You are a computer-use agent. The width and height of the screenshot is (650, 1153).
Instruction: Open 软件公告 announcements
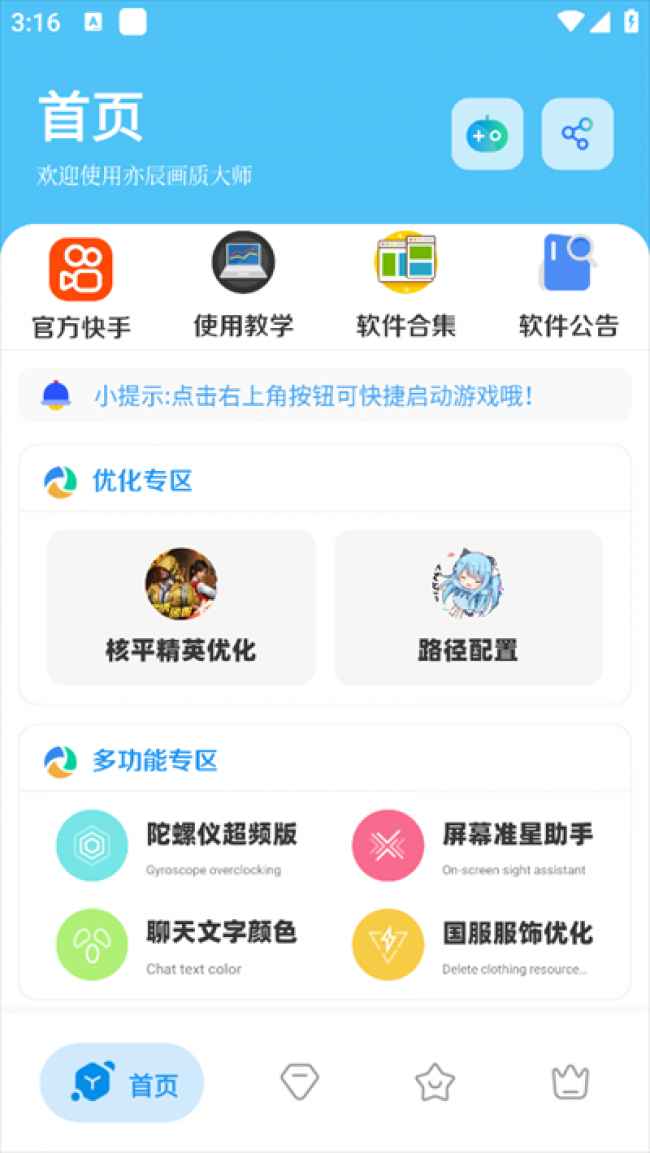(568, 285)
